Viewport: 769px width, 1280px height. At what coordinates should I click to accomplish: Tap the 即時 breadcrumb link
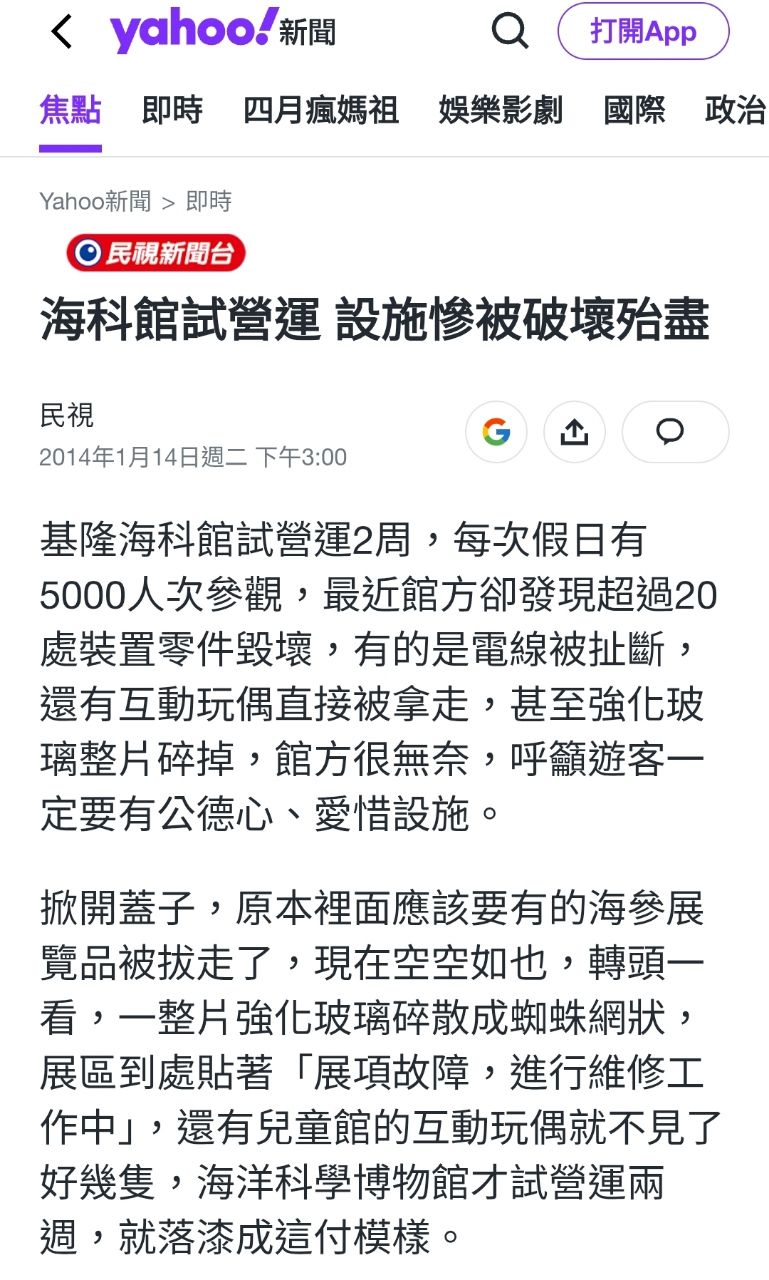pyautogui.click(x=209, y=201)
